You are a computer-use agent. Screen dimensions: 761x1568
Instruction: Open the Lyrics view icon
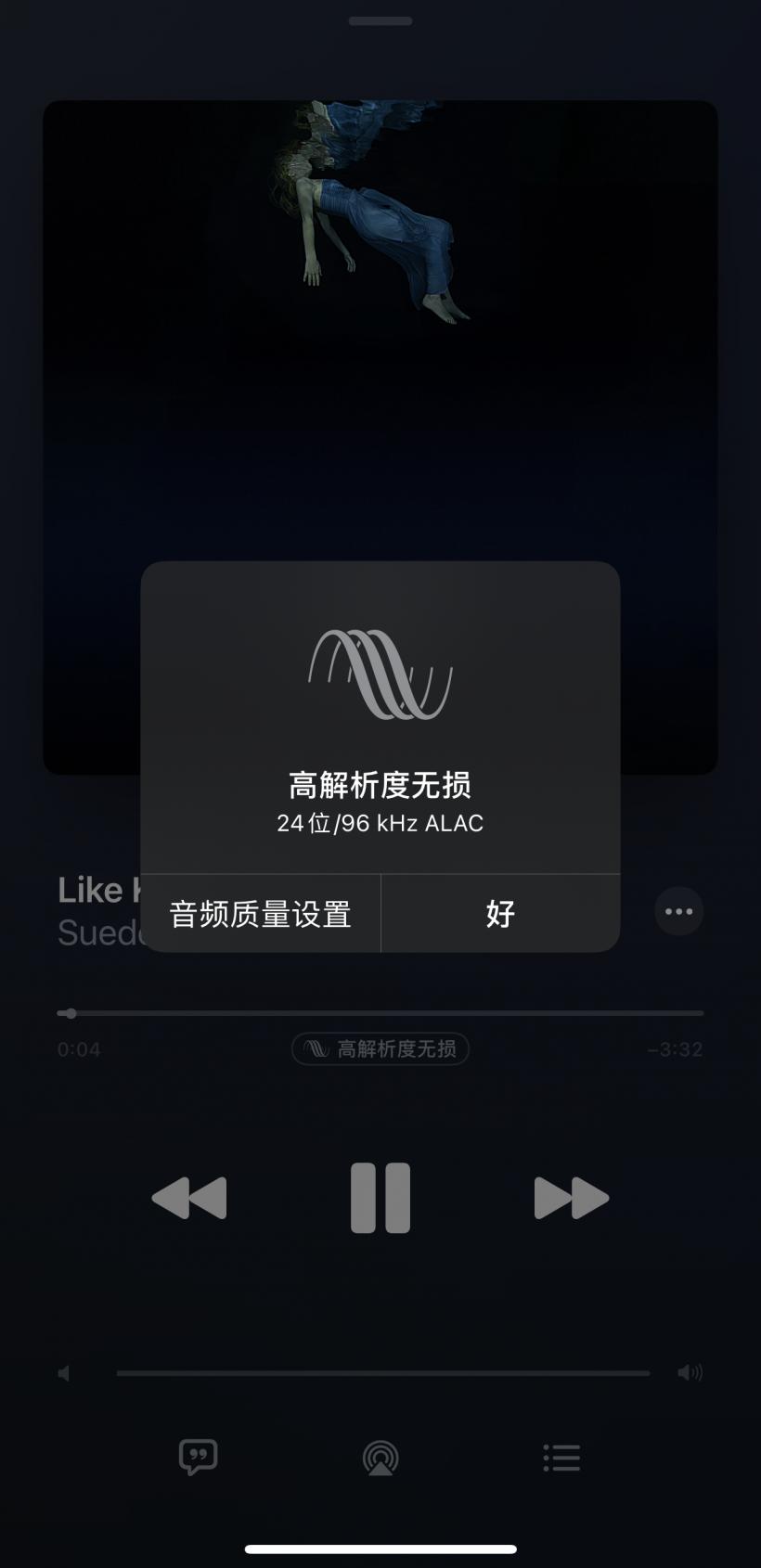(198, 1458)
